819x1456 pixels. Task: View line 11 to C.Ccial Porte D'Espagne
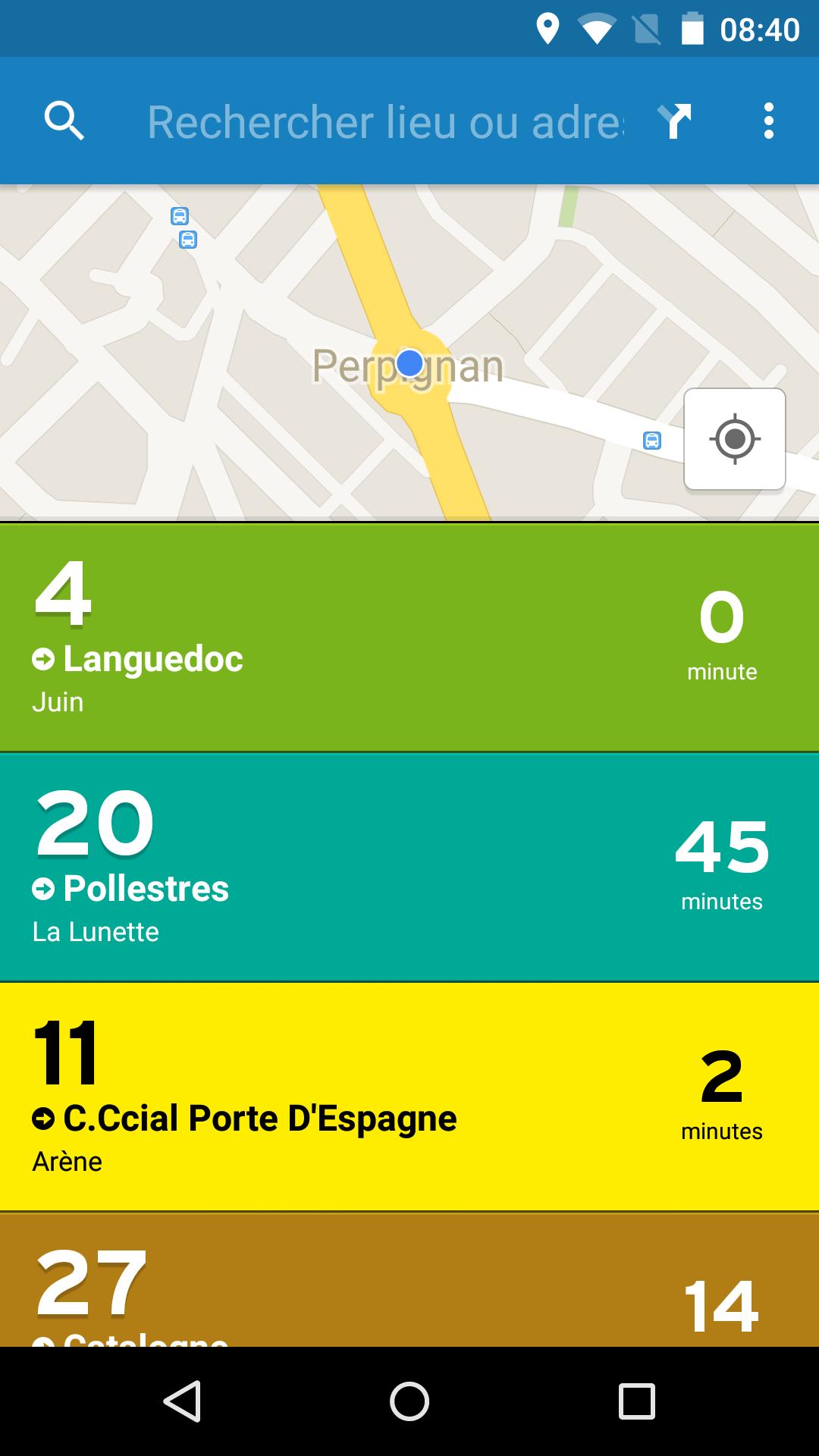pos(409,1097)
